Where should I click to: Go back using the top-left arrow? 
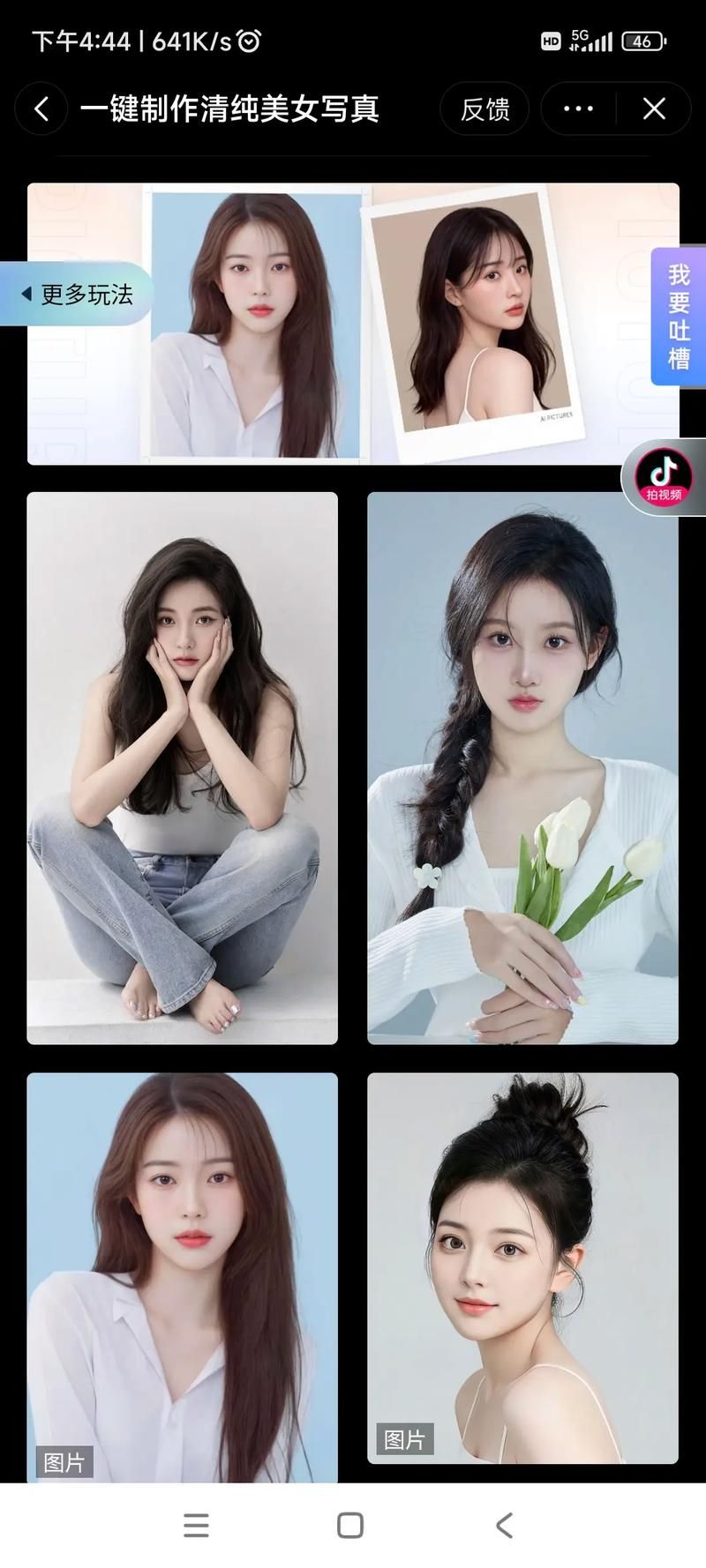tap(41, 108)
